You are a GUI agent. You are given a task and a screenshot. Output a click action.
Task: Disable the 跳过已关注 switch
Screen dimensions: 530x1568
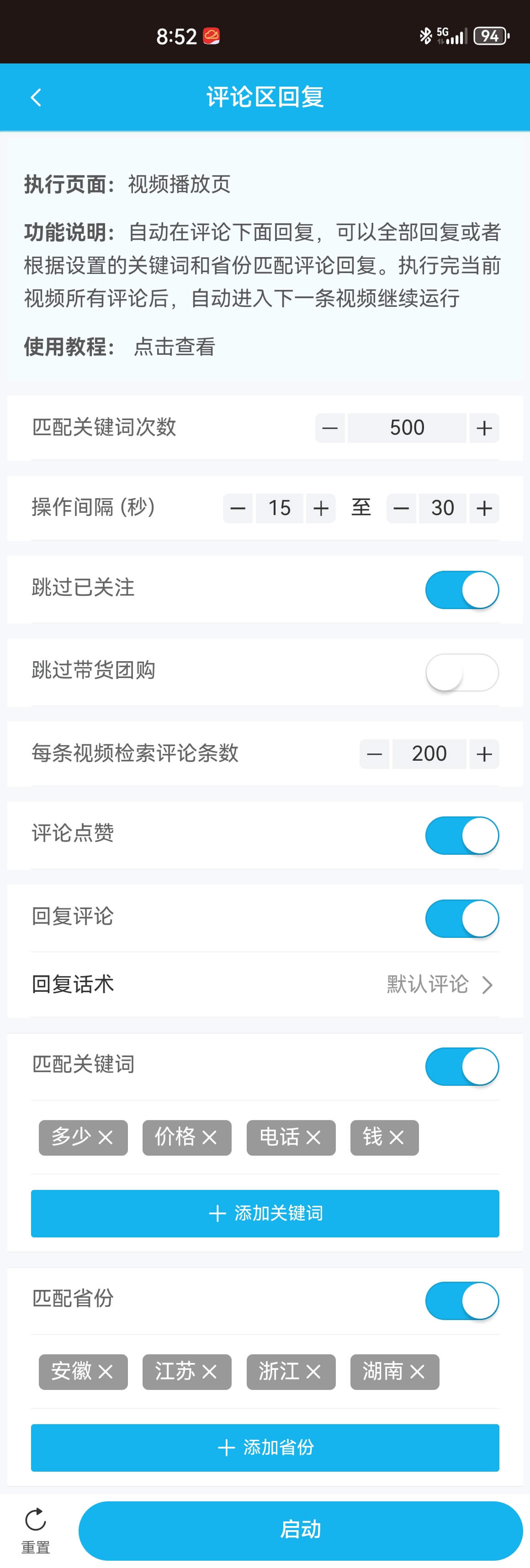click(462, 589)
